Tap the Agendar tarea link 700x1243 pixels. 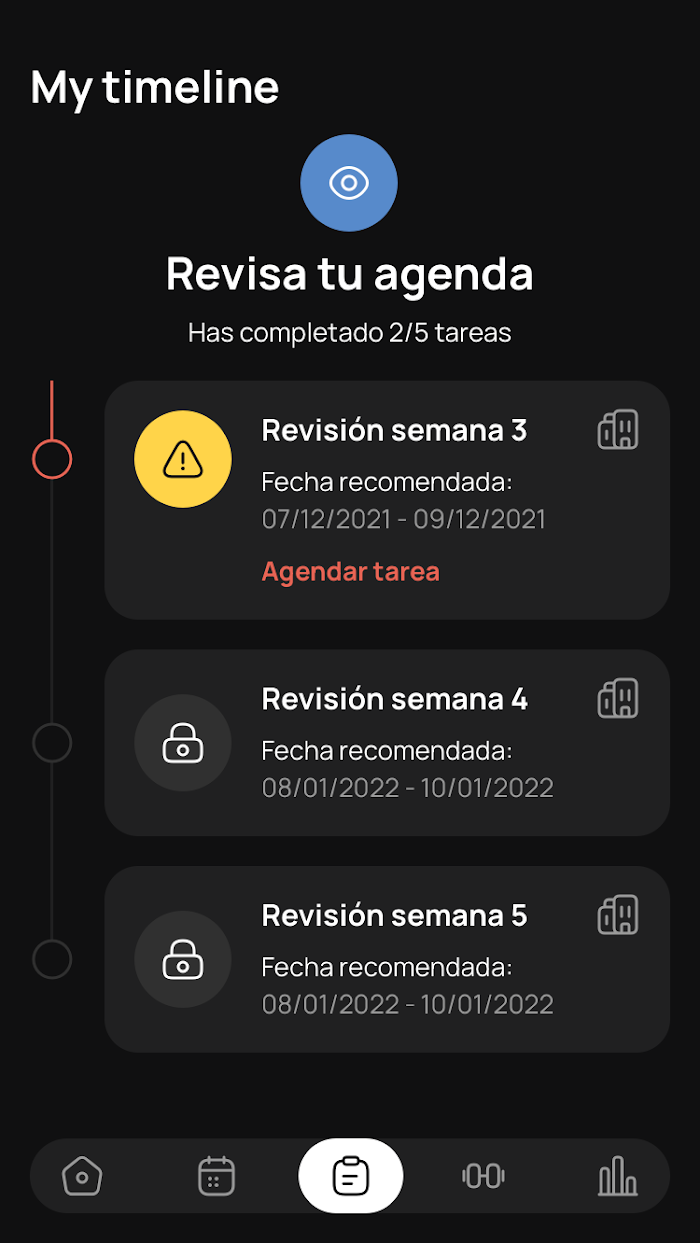(x=350, y=572)
